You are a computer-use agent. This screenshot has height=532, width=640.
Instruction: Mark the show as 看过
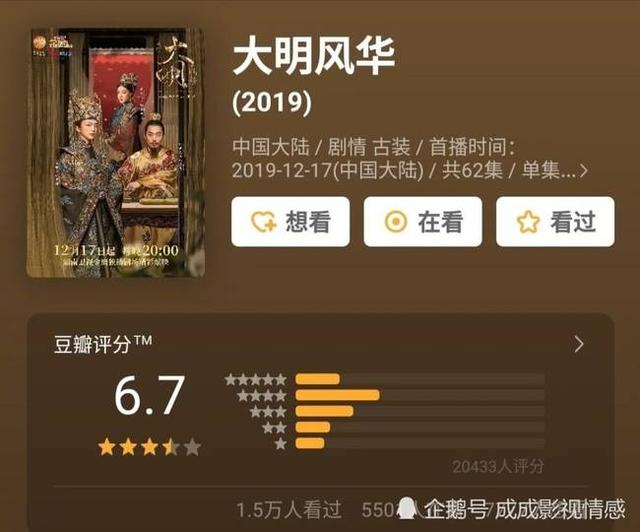[x=554, y=222]
